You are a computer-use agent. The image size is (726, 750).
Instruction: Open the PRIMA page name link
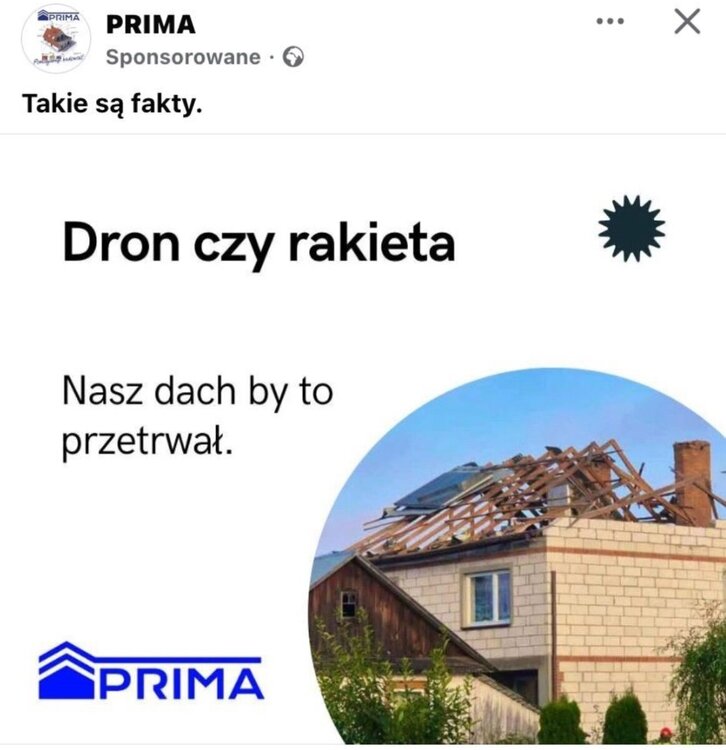[x=150, y=25]
